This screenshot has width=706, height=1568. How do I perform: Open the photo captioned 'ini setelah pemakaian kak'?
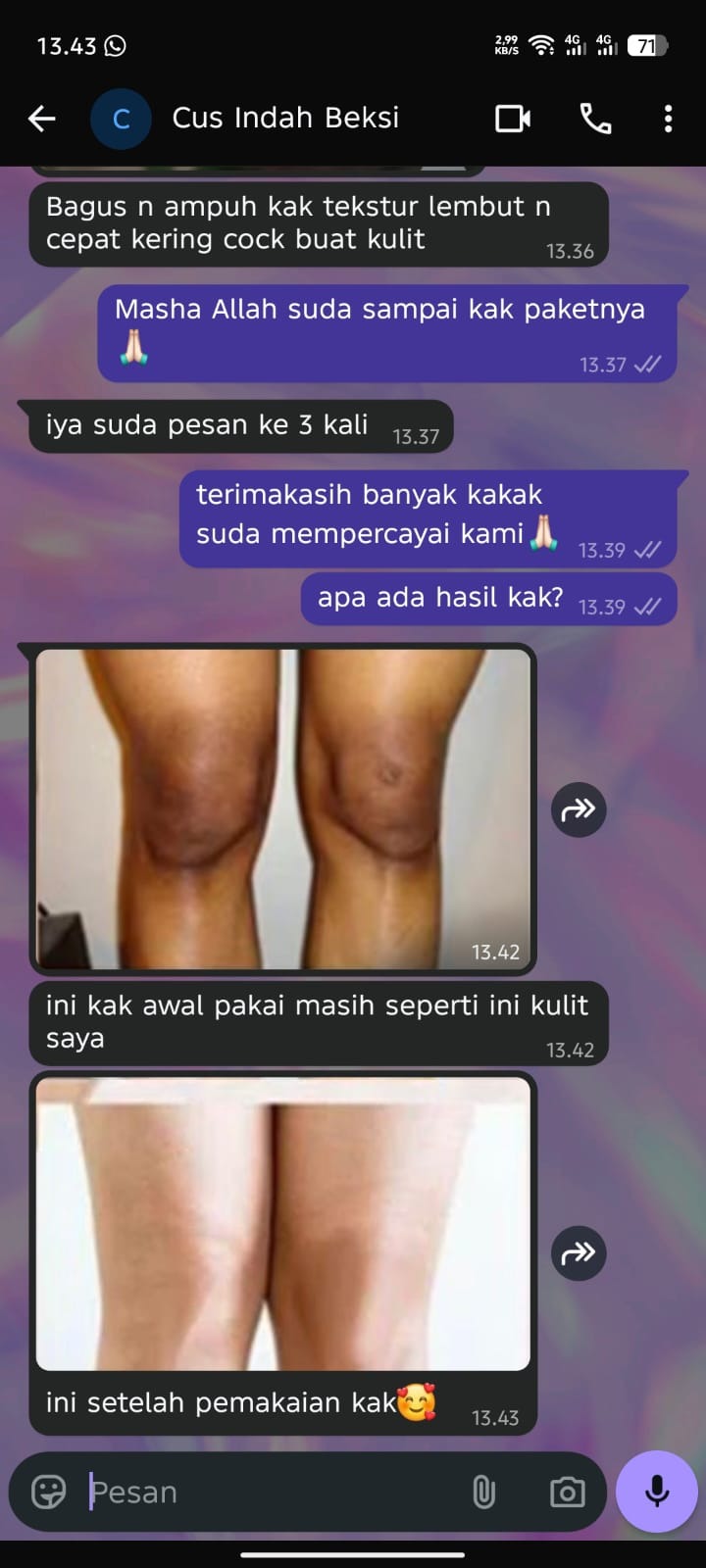[x=282, y=1223]
